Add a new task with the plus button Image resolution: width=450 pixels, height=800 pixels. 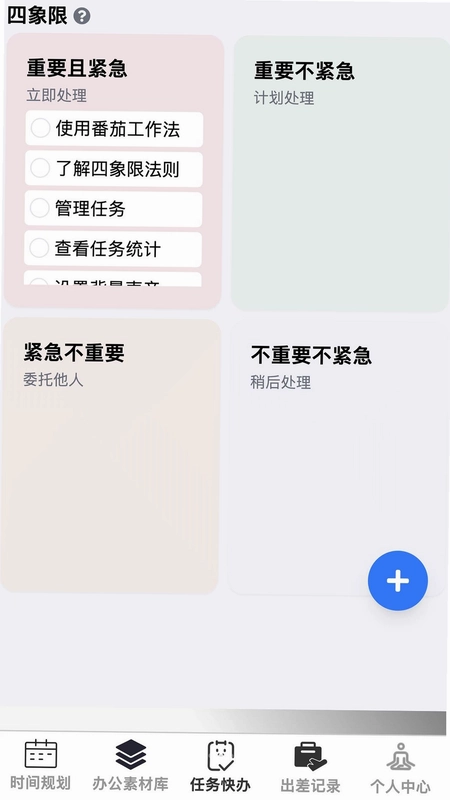397,581
